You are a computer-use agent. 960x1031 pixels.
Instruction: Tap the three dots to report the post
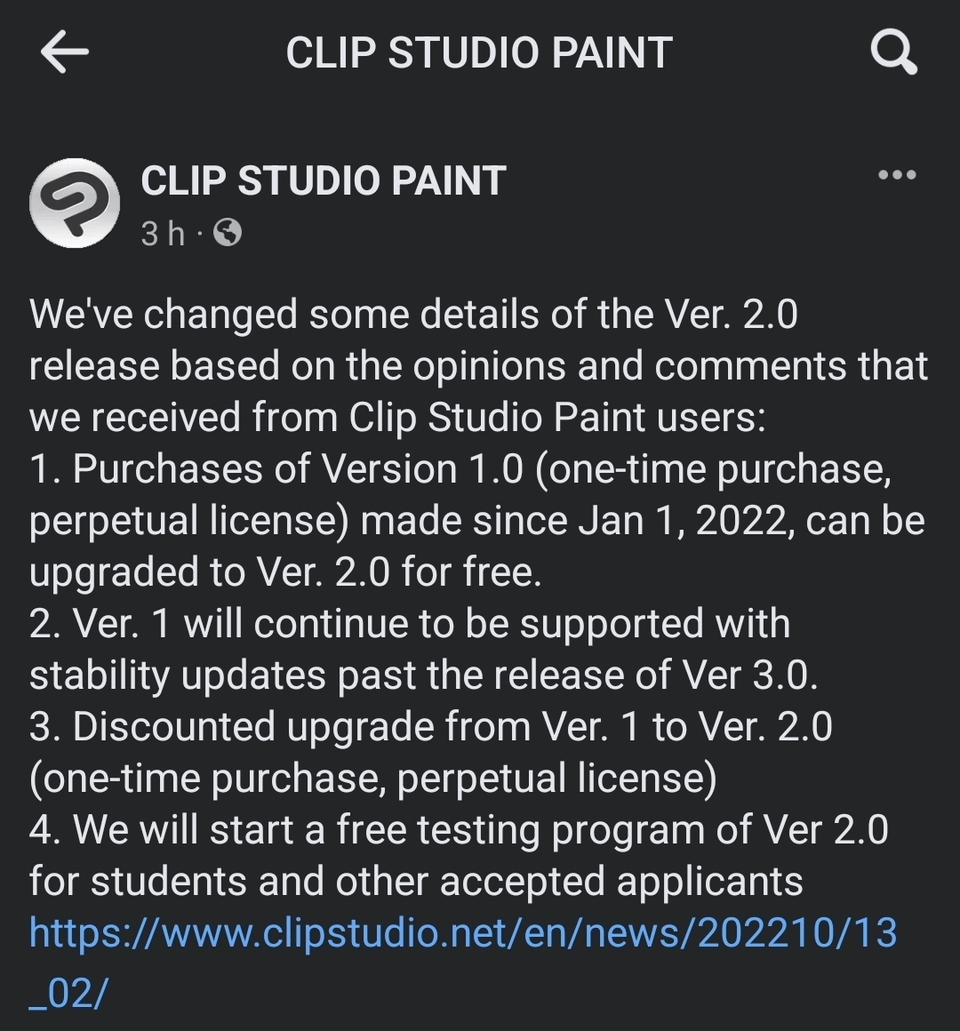point(897,174)
